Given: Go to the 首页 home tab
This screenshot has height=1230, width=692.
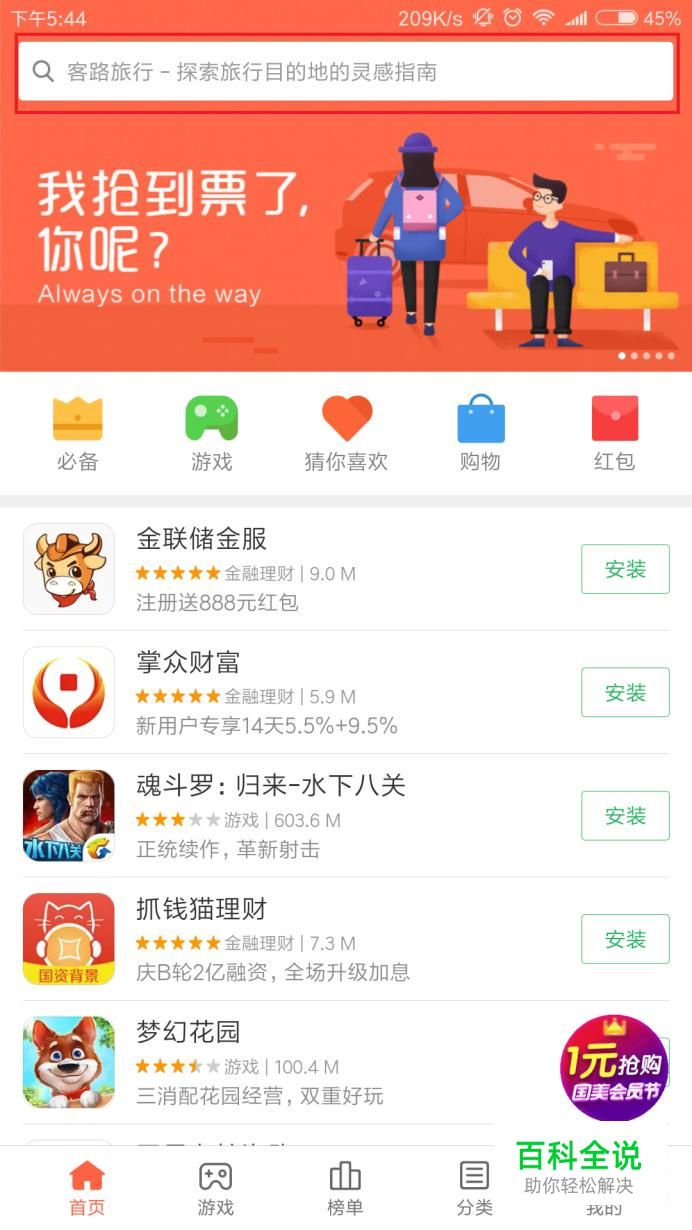Looking at the screenshot, I should coord(87,1188).
